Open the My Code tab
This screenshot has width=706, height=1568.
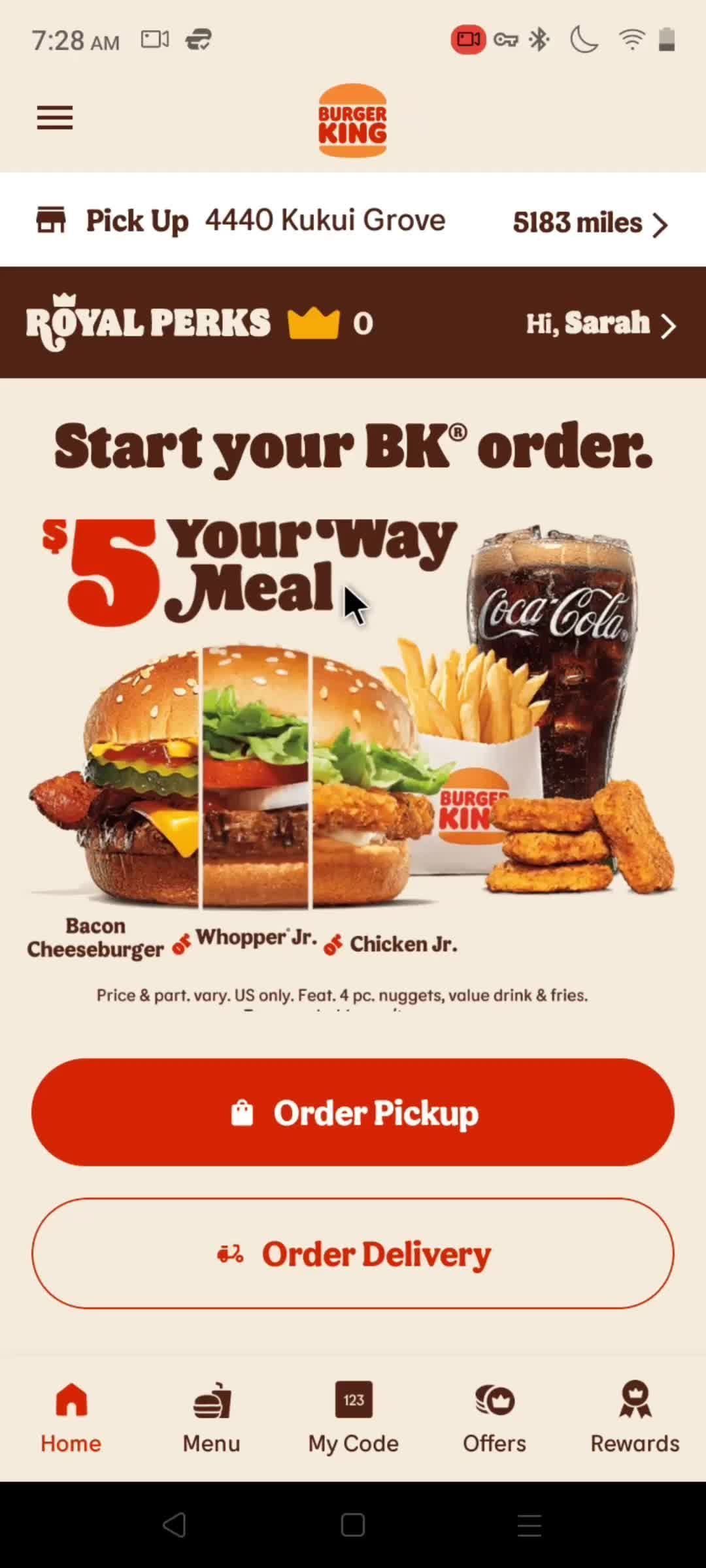353,1415
